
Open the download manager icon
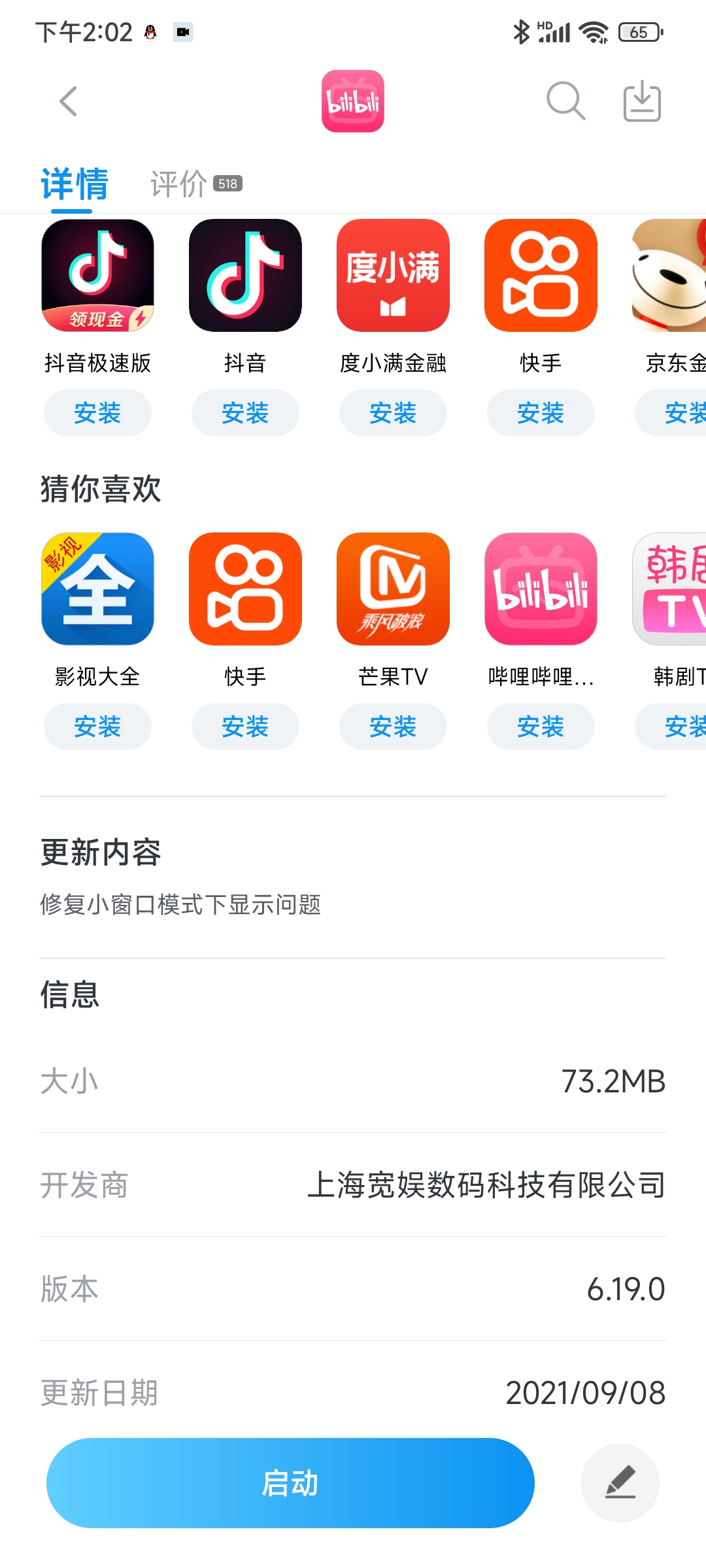pos(642,101)
